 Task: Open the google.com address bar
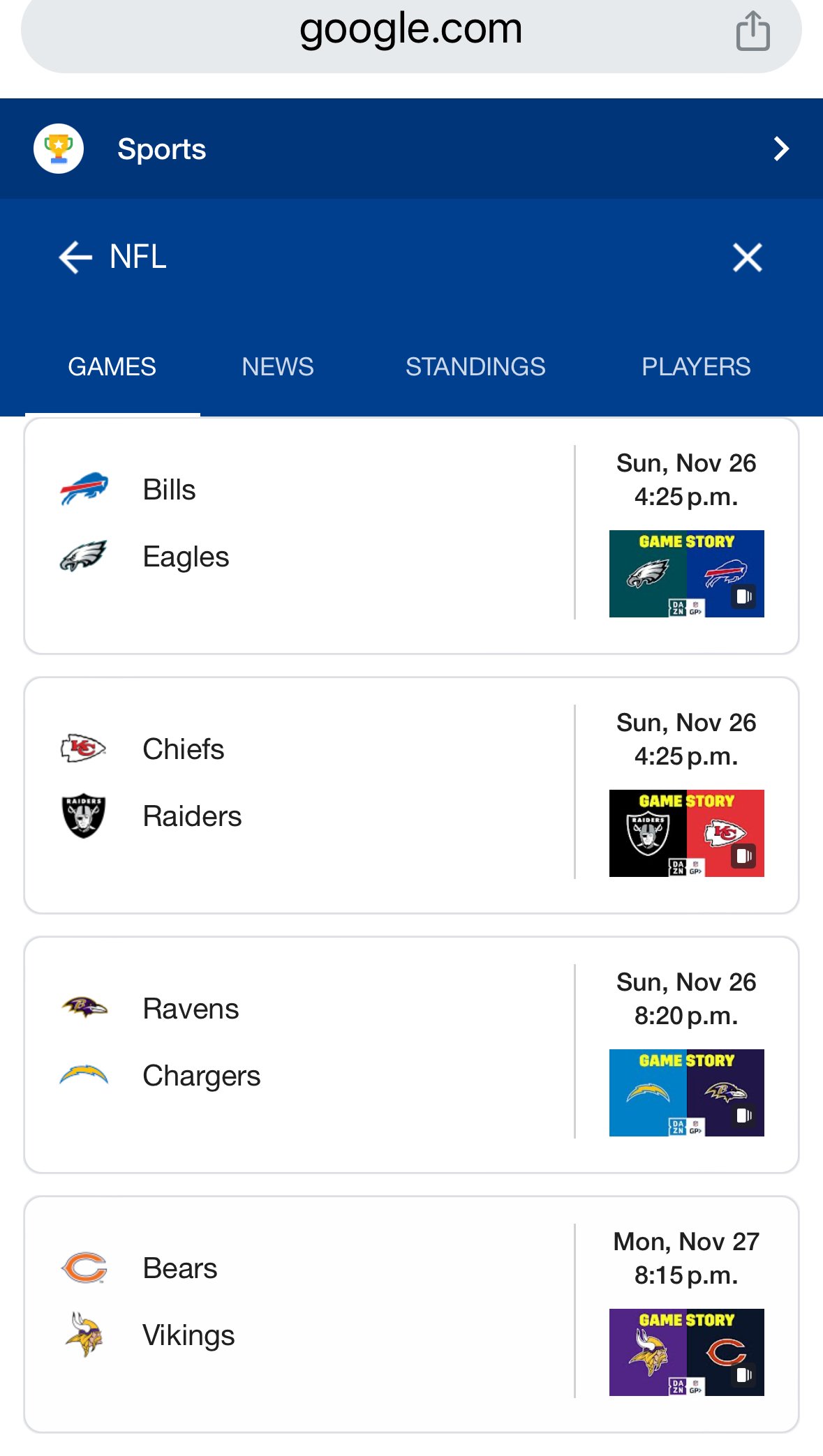[x=410, y=30]
